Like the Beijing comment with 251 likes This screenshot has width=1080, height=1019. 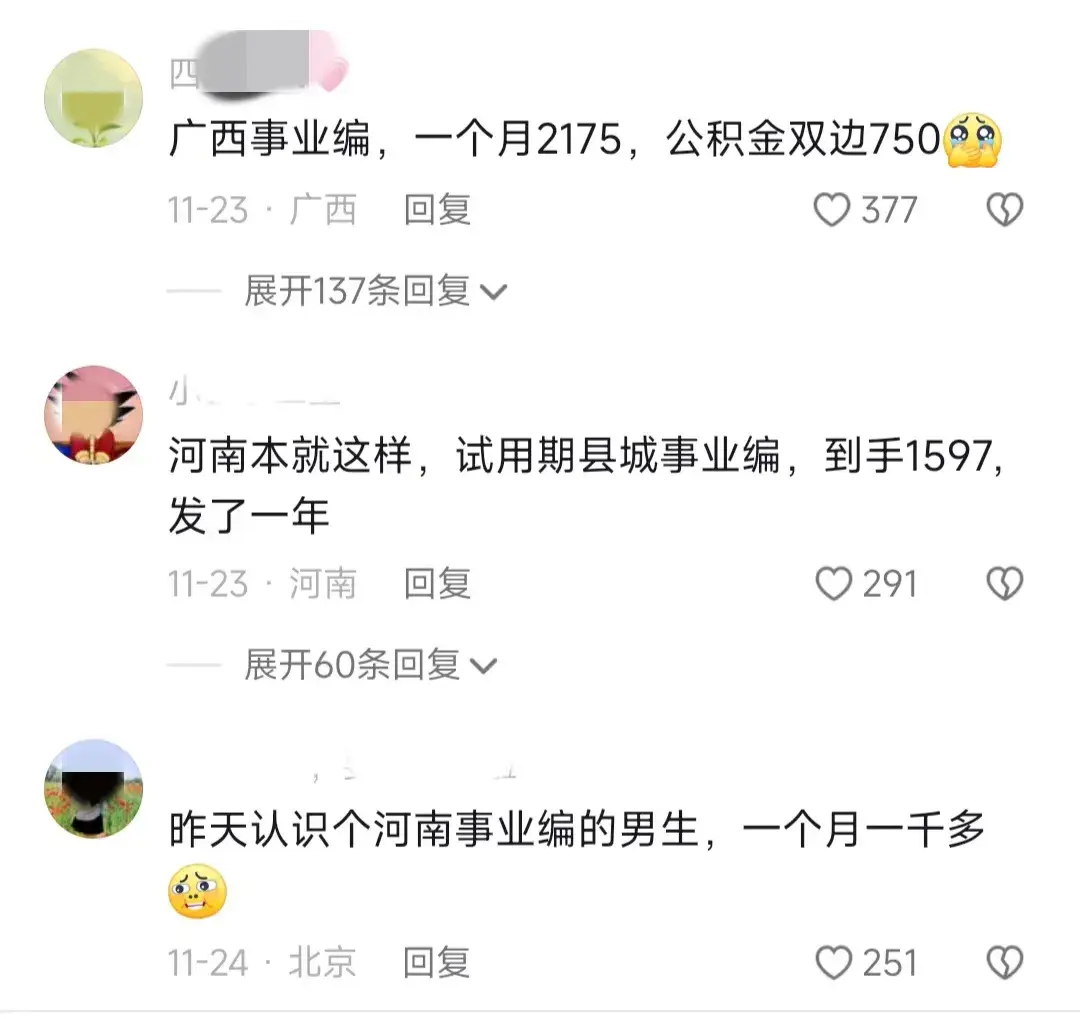click(833, 963)
